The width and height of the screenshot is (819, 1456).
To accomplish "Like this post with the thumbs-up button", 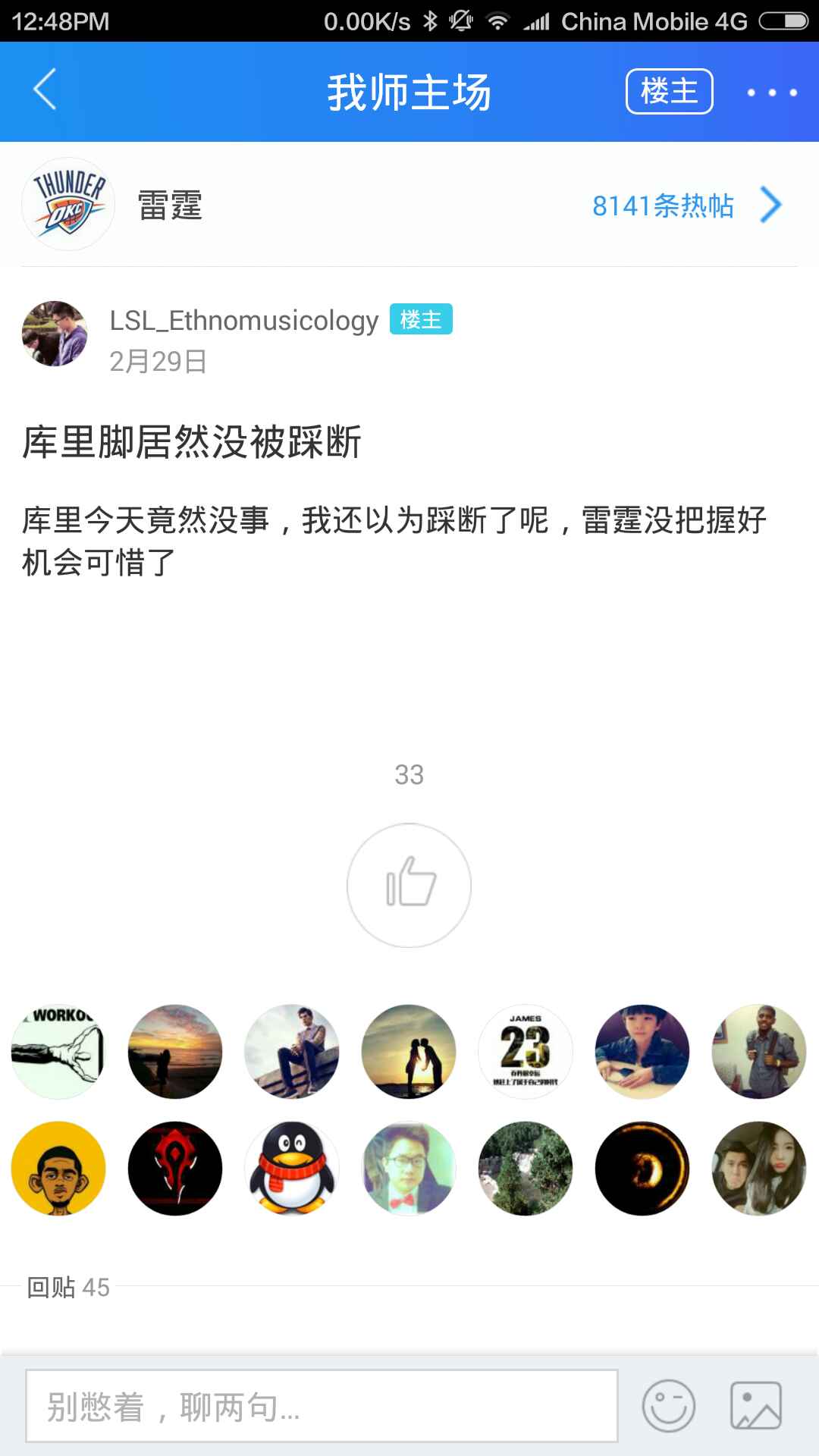I will (409, 885).
